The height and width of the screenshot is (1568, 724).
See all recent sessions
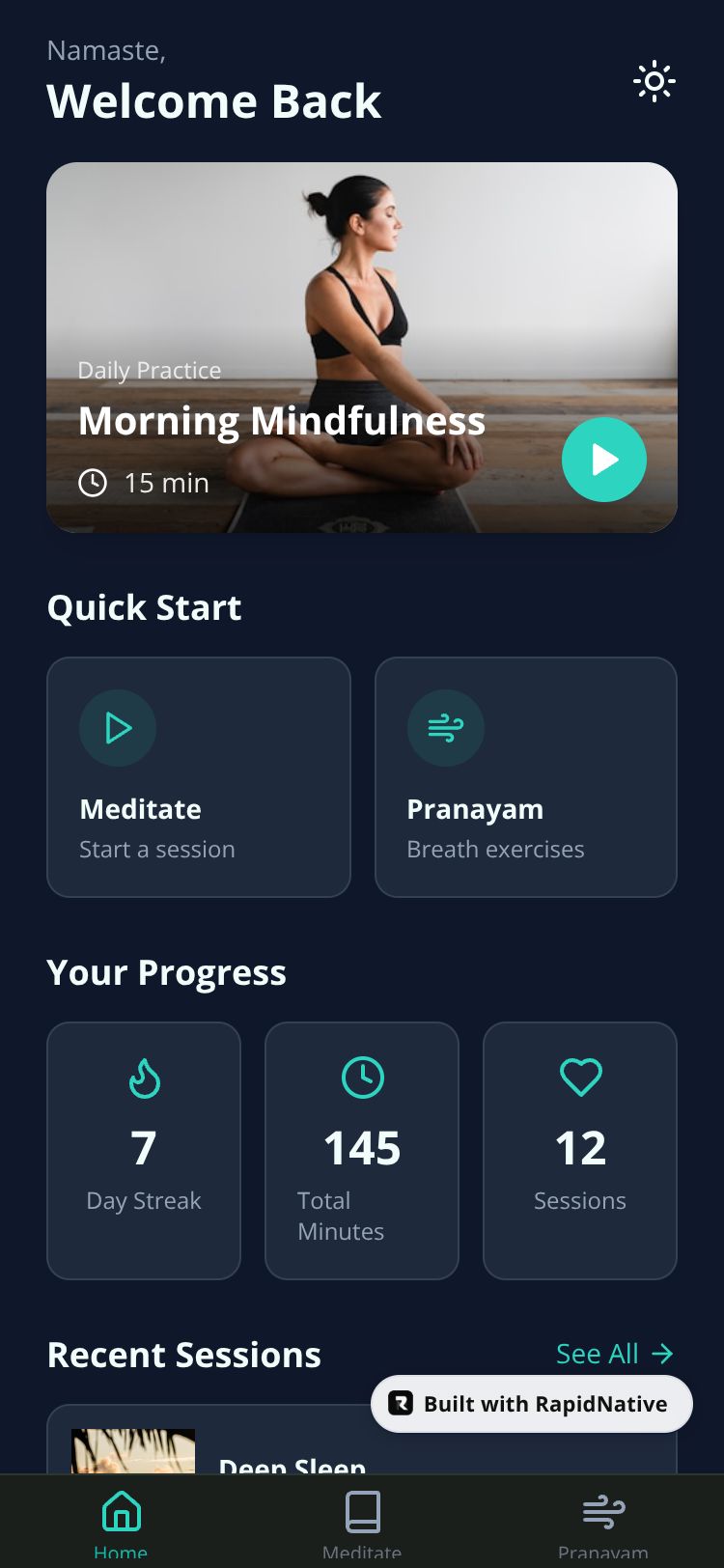(x=614, y=1354)
